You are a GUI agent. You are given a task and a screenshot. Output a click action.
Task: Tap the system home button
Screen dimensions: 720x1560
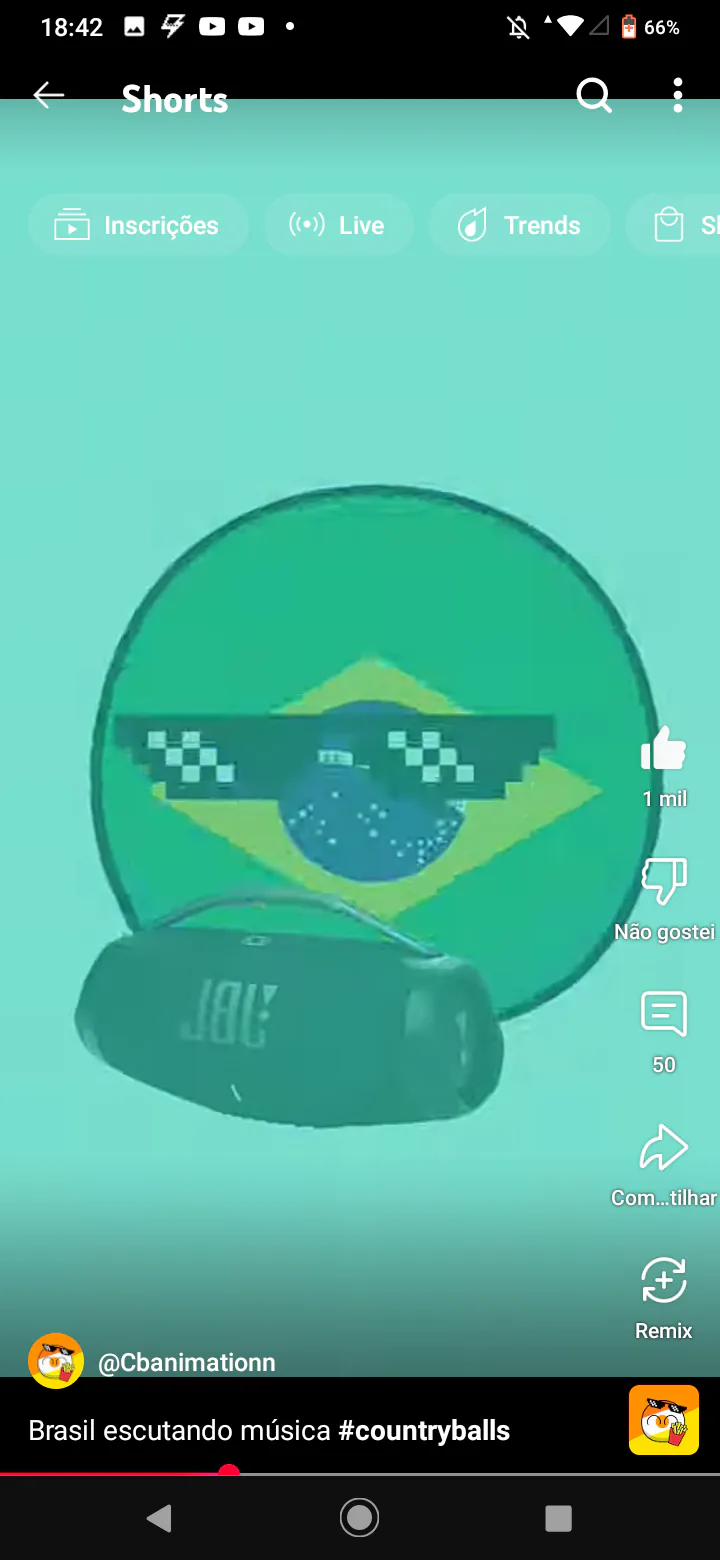[x=359, y=1518]
